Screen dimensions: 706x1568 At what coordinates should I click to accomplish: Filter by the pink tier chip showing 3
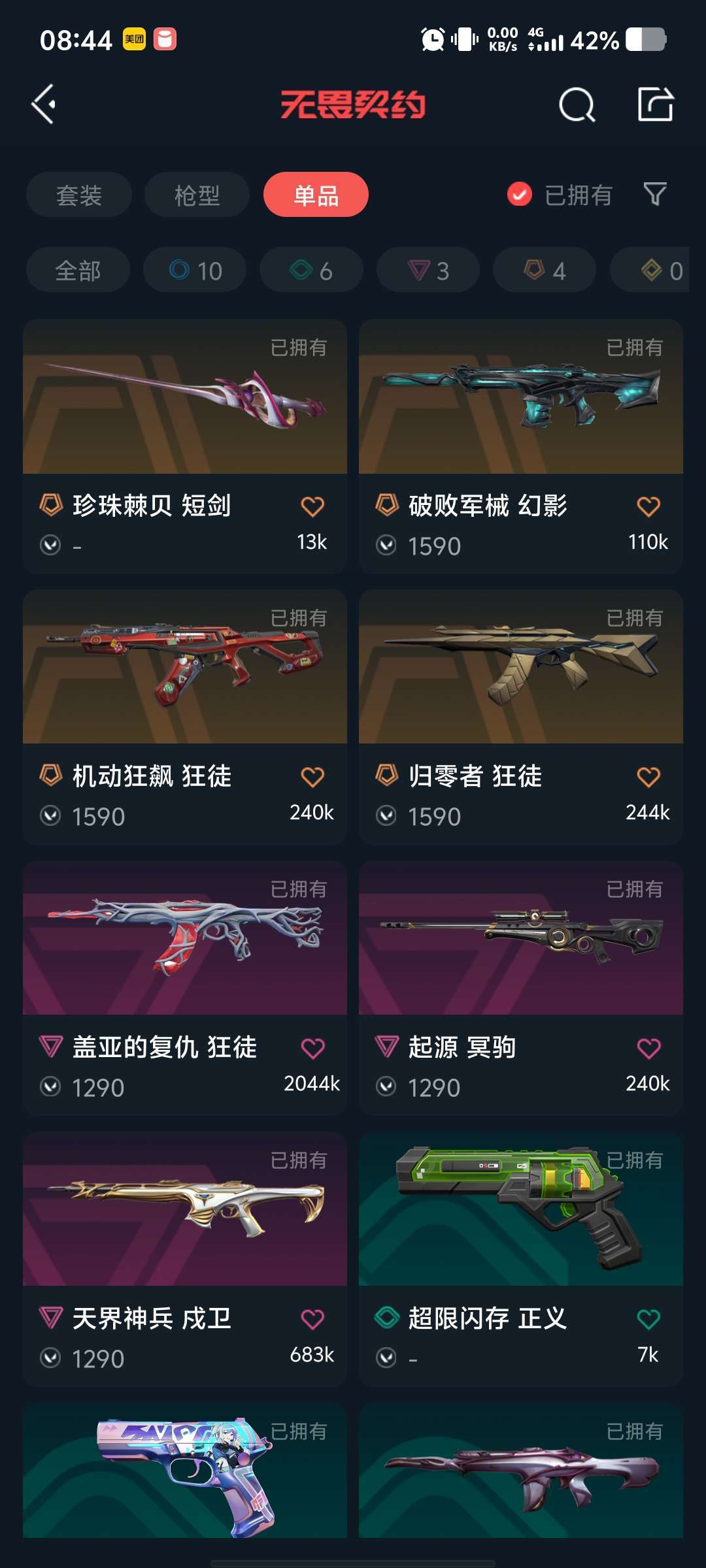(428, 270)
